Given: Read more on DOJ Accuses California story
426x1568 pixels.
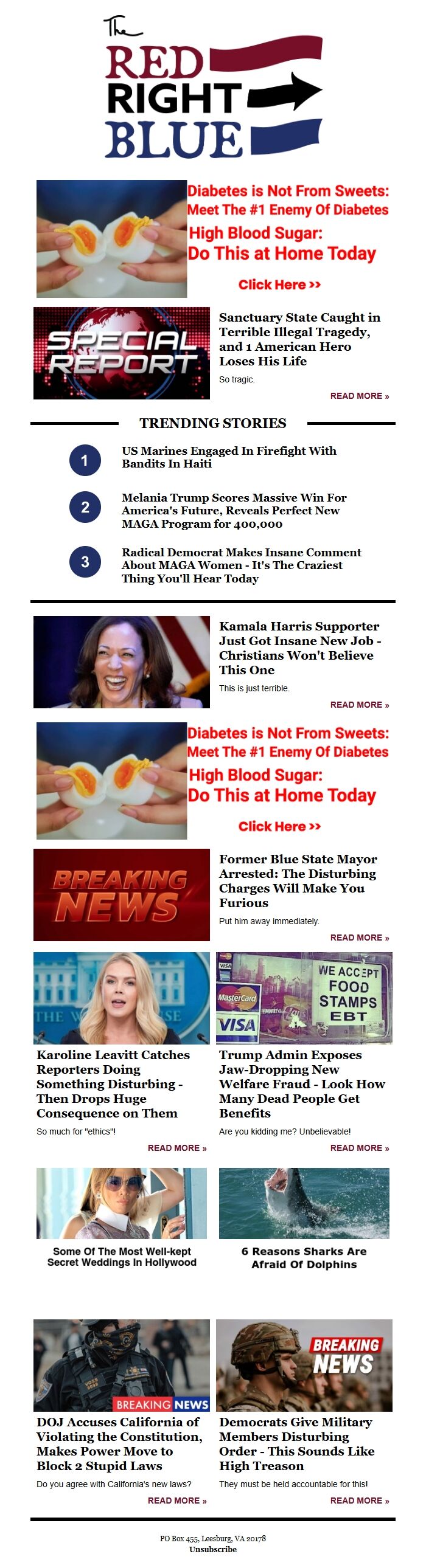Looking at the screenshot, I should point(176,1500).
